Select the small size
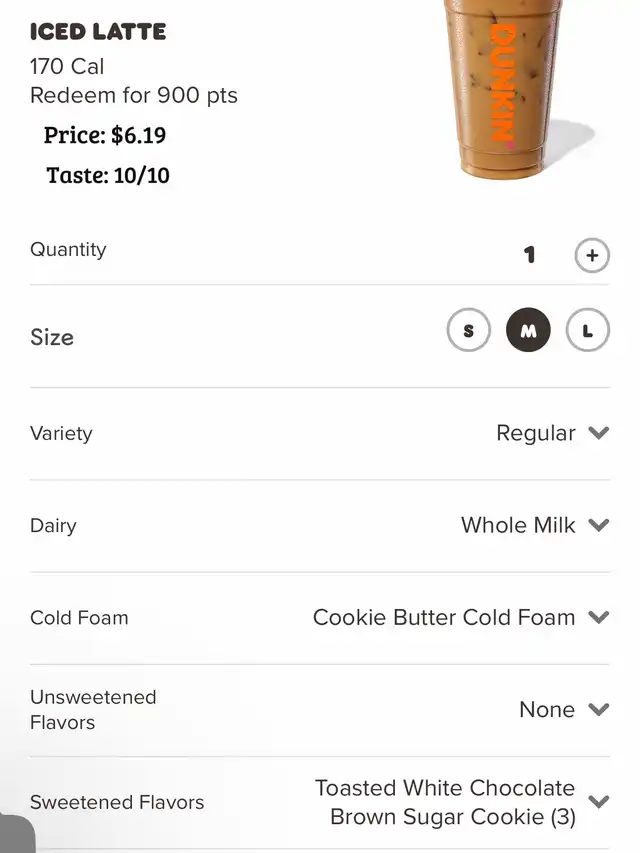The height and width of the screenshot is (853, 640). 468,331
